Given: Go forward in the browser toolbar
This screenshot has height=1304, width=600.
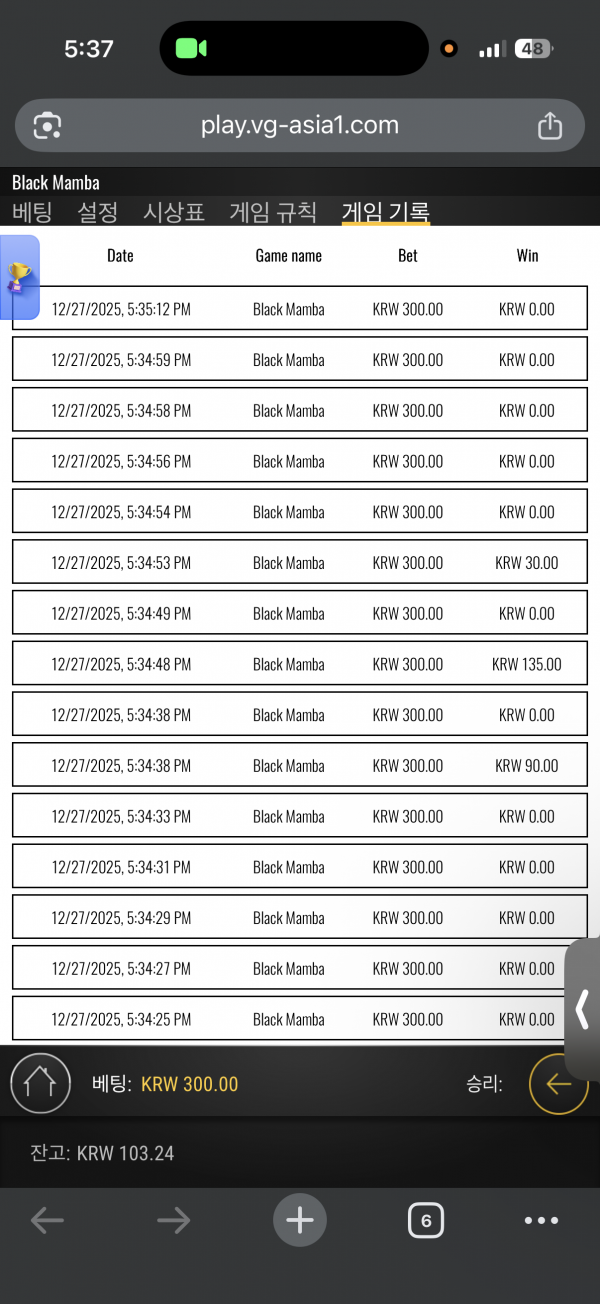Looking at the screenshot, I should coord(173,1220).
